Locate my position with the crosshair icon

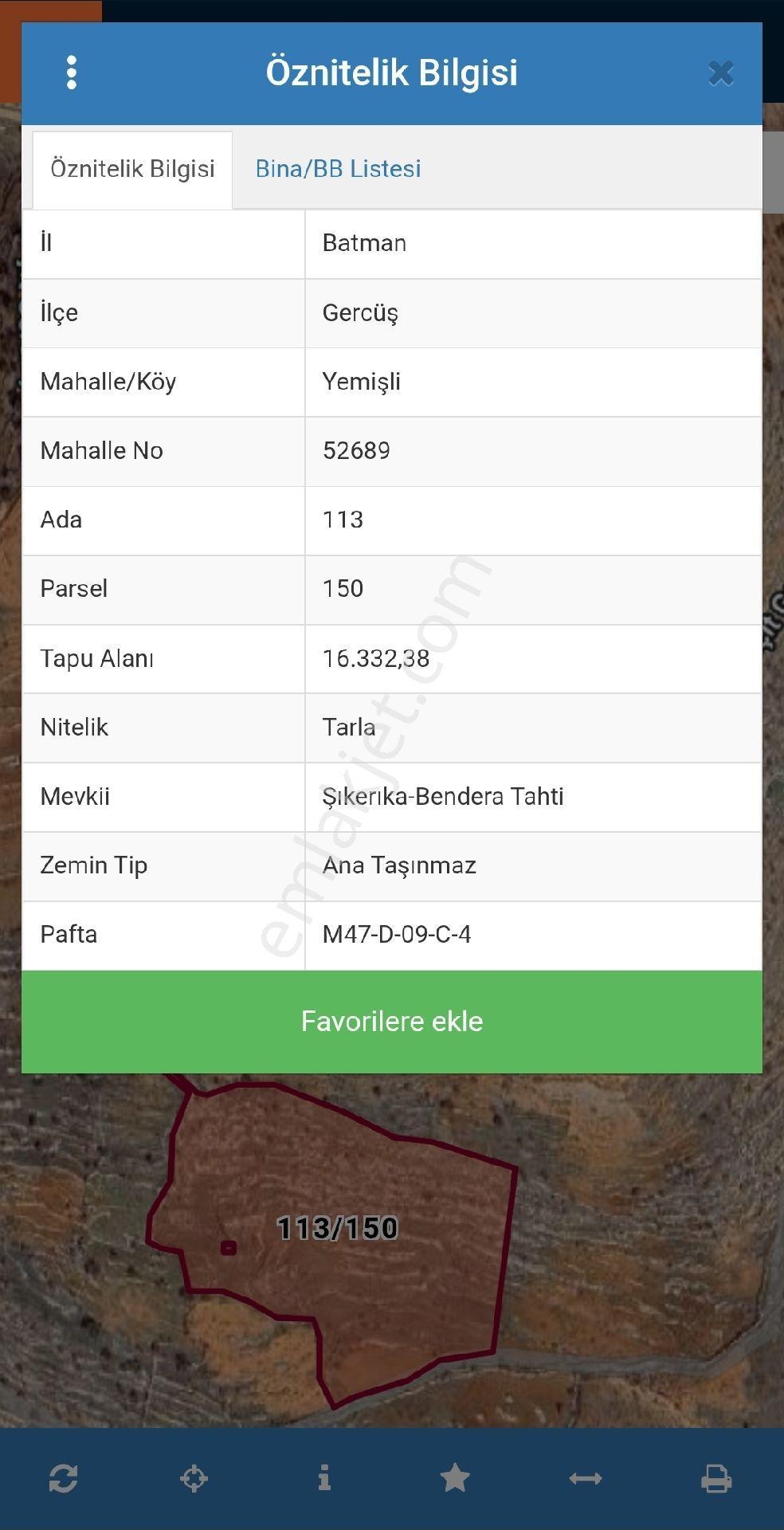194,1479
